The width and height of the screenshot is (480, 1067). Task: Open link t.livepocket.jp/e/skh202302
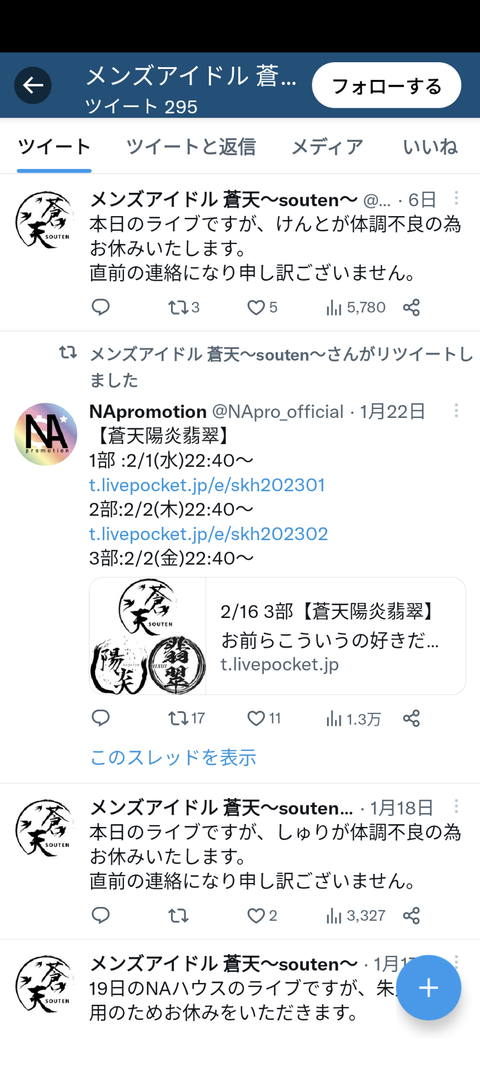(x=208, y=534)
